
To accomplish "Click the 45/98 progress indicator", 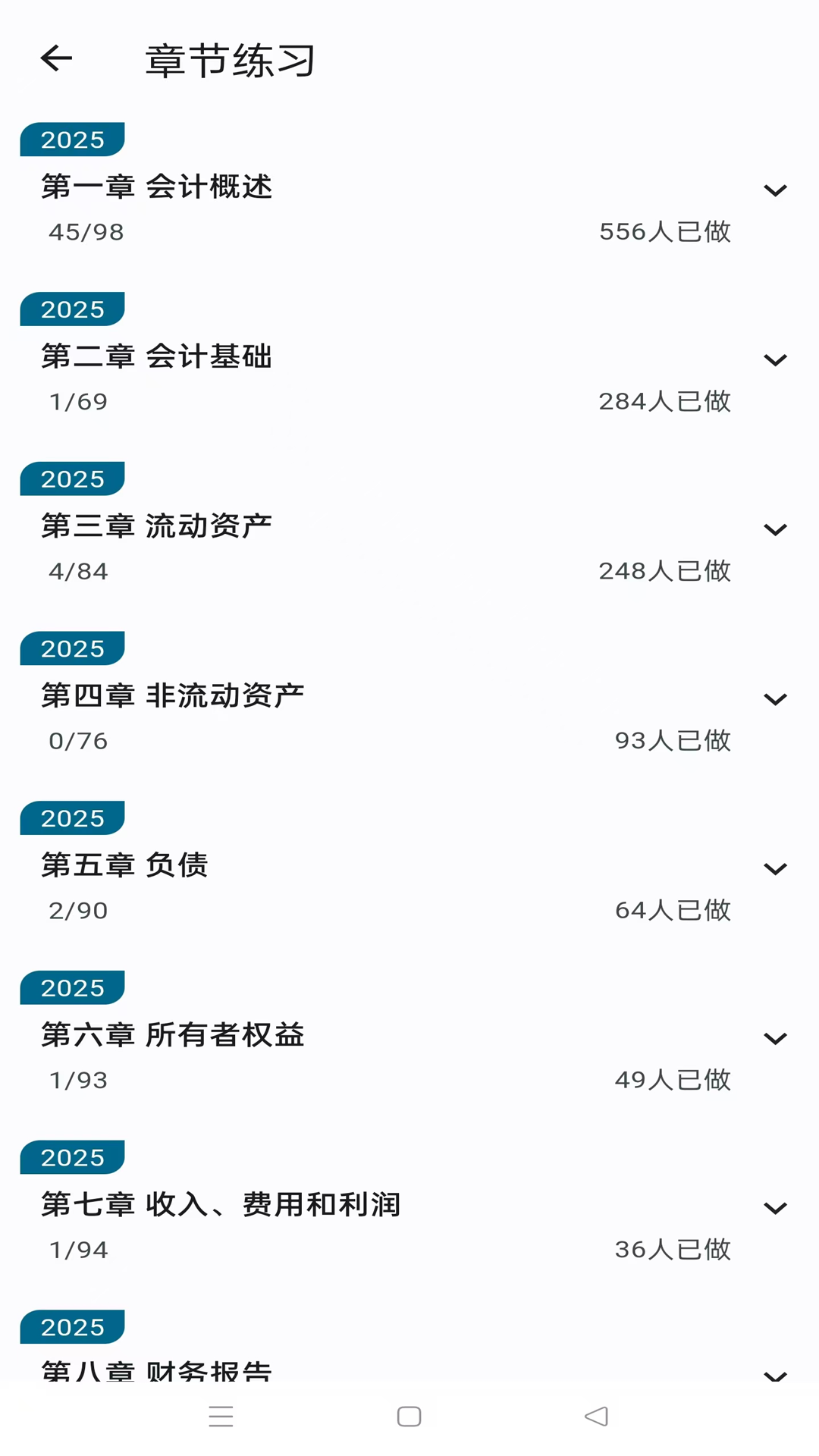I will (85, 232).
